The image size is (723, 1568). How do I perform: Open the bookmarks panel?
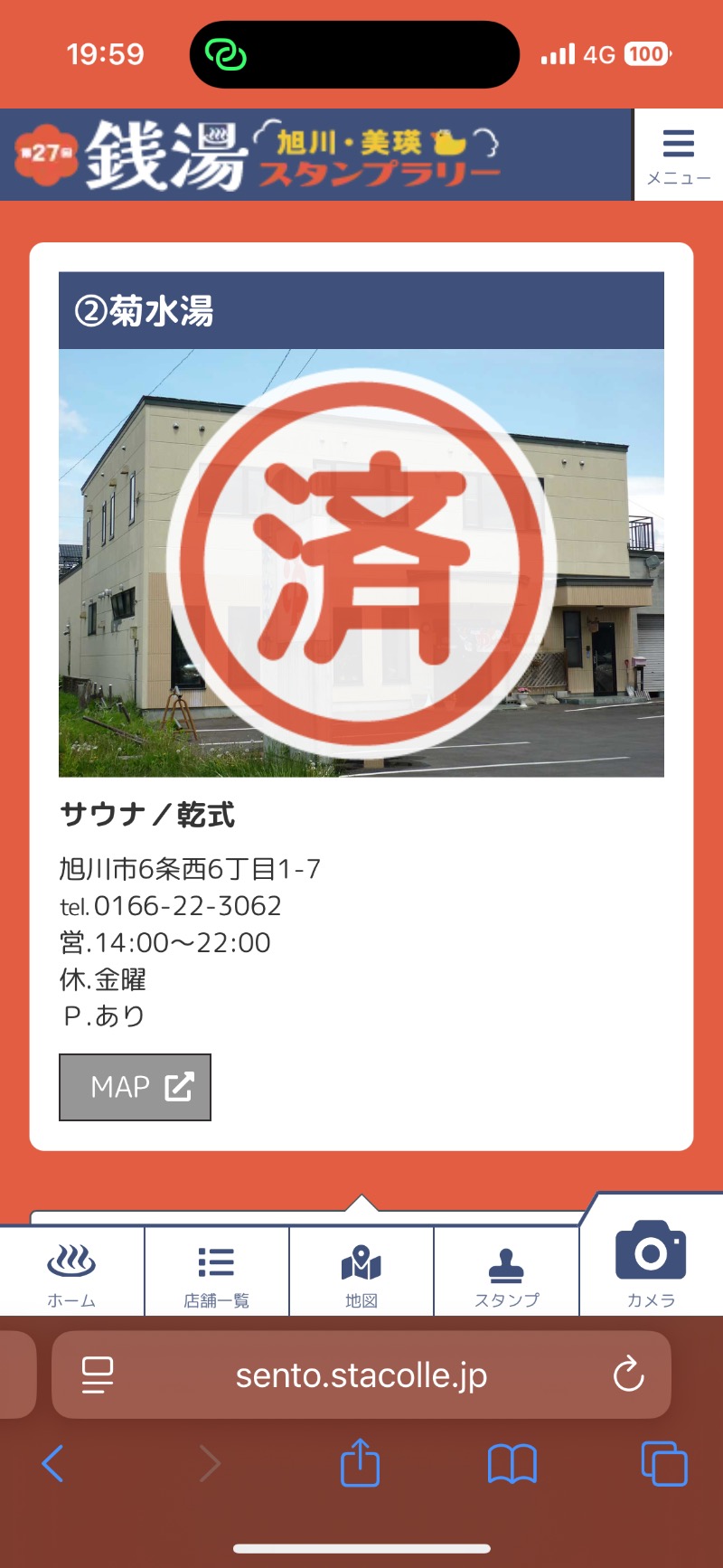coord(512,1463)
